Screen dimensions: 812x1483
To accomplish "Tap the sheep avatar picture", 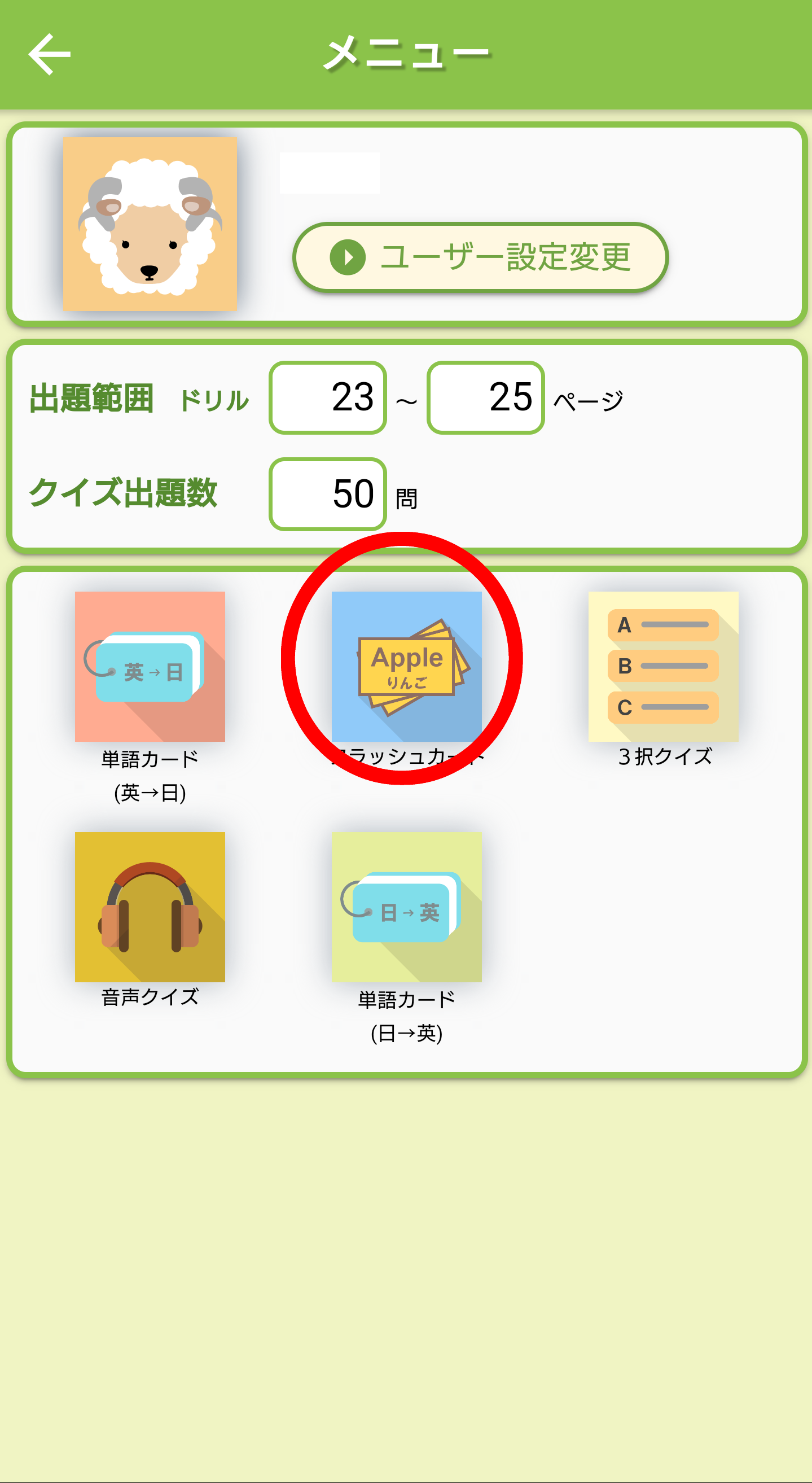I will tap(150, 224).
